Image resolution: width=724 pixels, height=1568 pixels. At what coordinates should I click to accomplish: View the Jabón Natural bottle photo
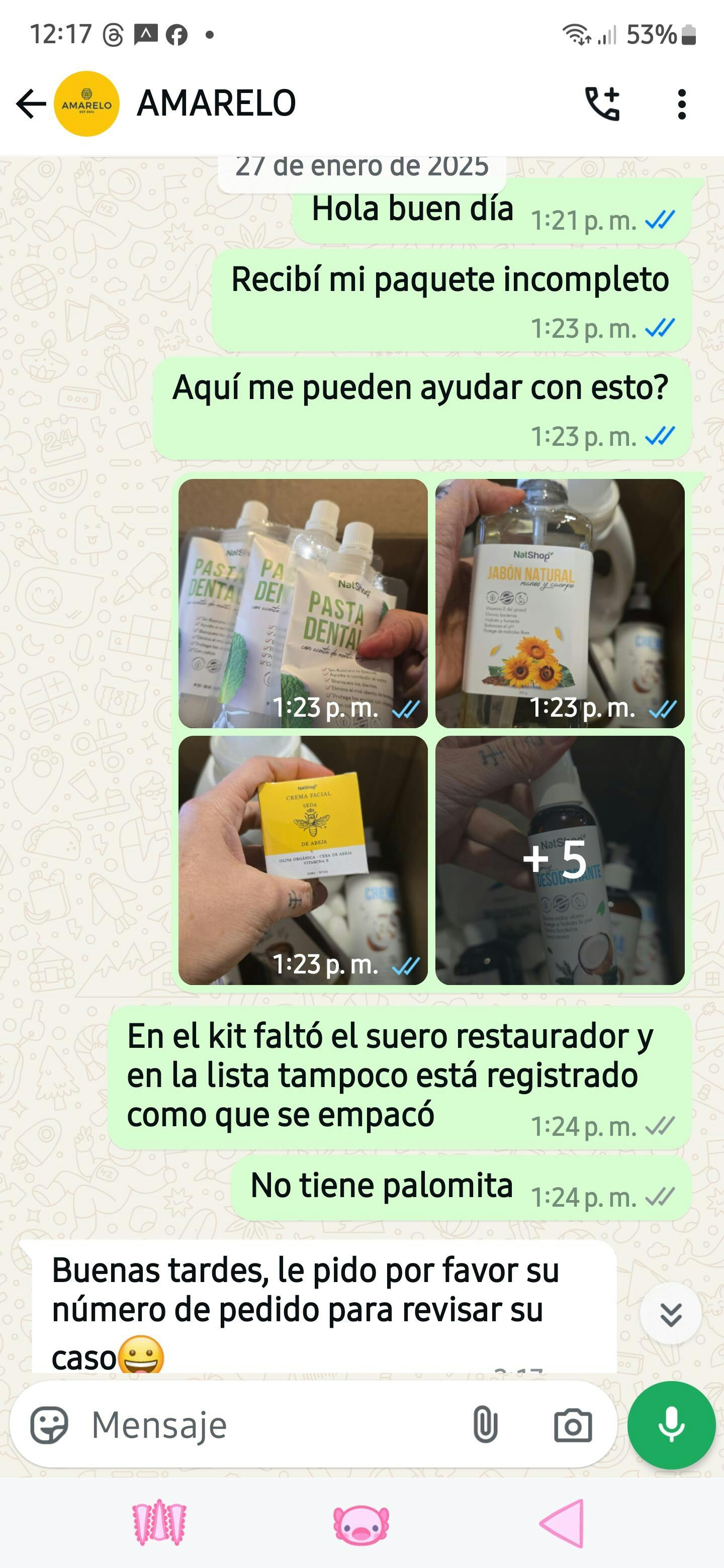560,603
